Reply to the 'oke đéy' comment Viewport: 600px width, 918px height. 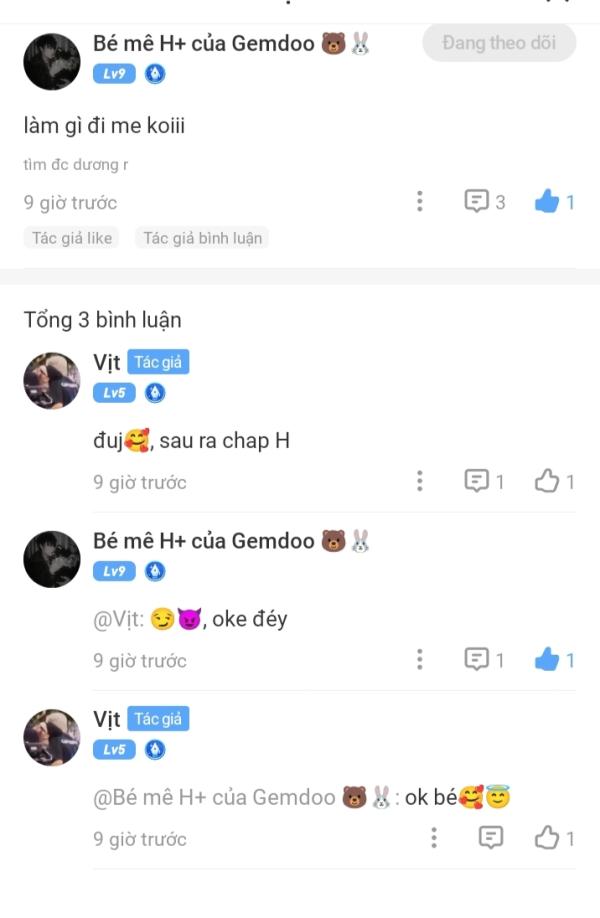pos(476,660)
